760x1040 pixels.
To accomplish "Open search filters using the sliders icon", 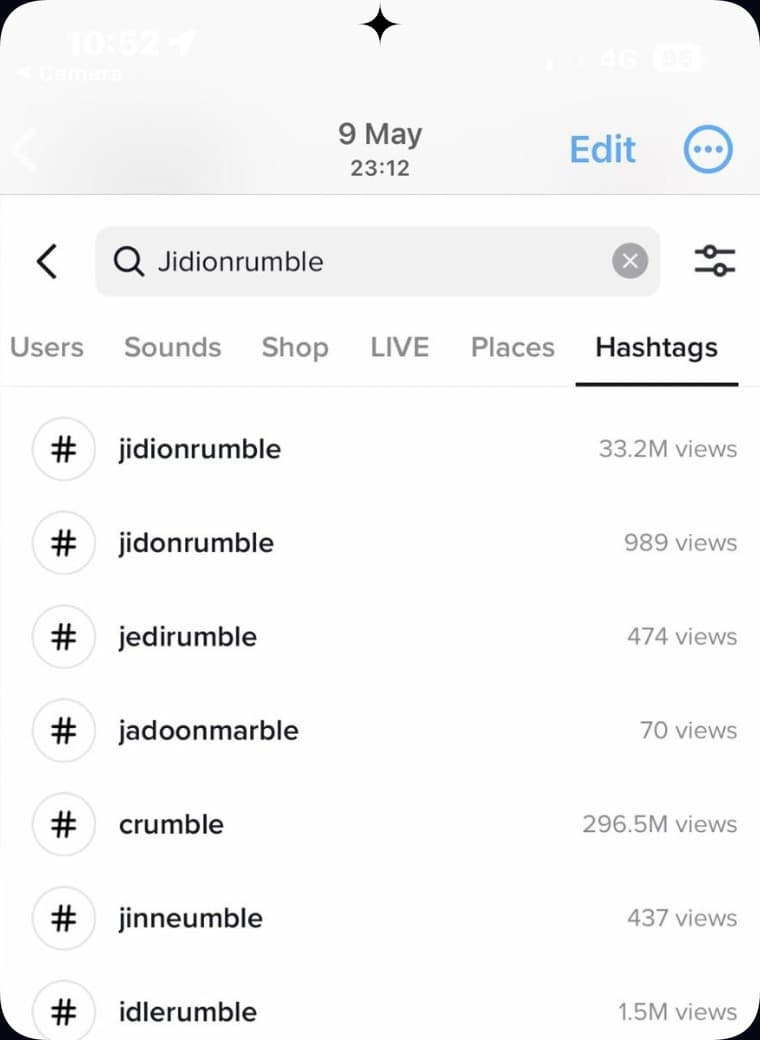I will point(715,259).
